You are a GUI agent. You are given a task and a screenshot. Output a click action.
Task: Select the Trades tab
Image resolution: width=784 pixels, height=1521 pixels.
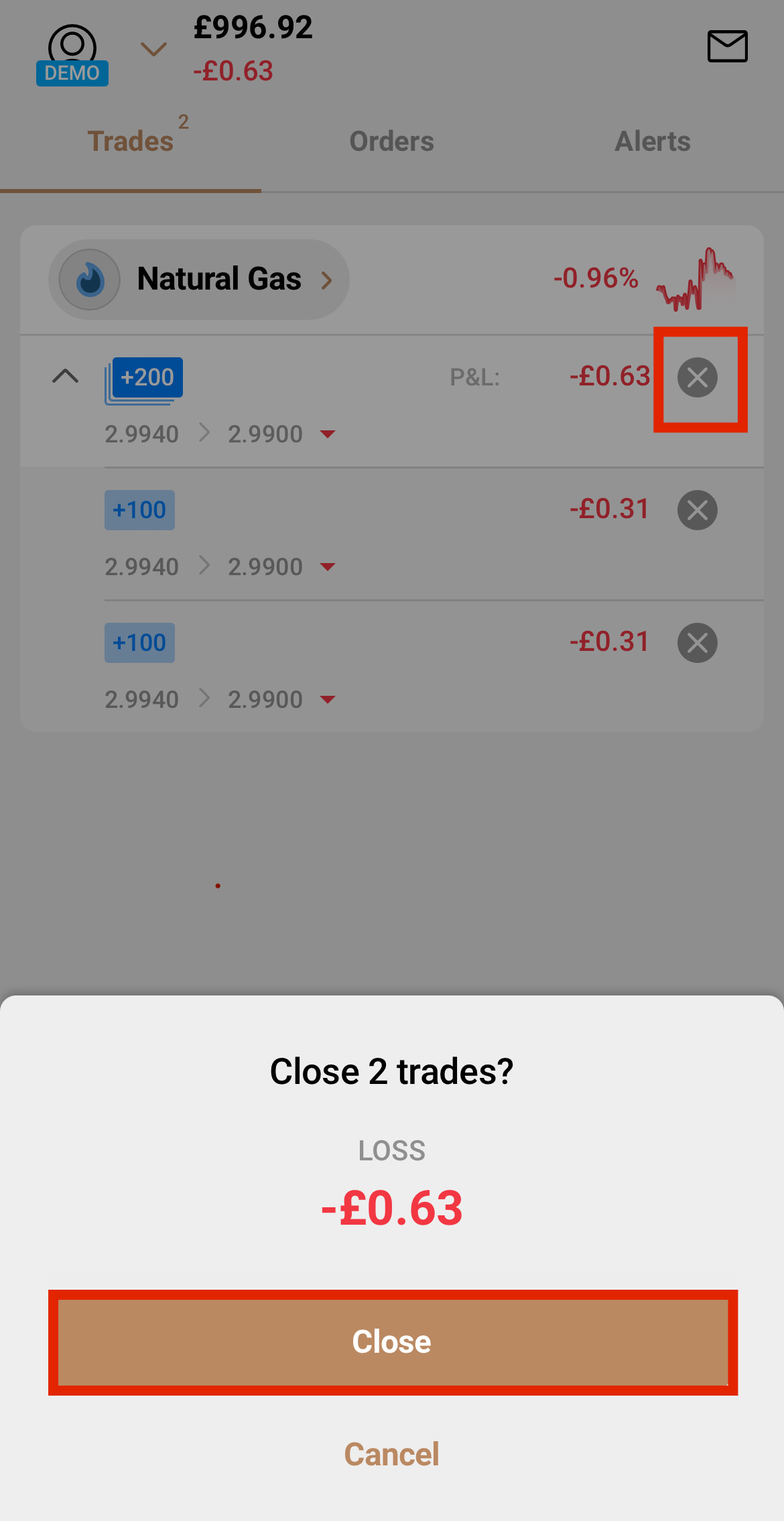[131, 141]
